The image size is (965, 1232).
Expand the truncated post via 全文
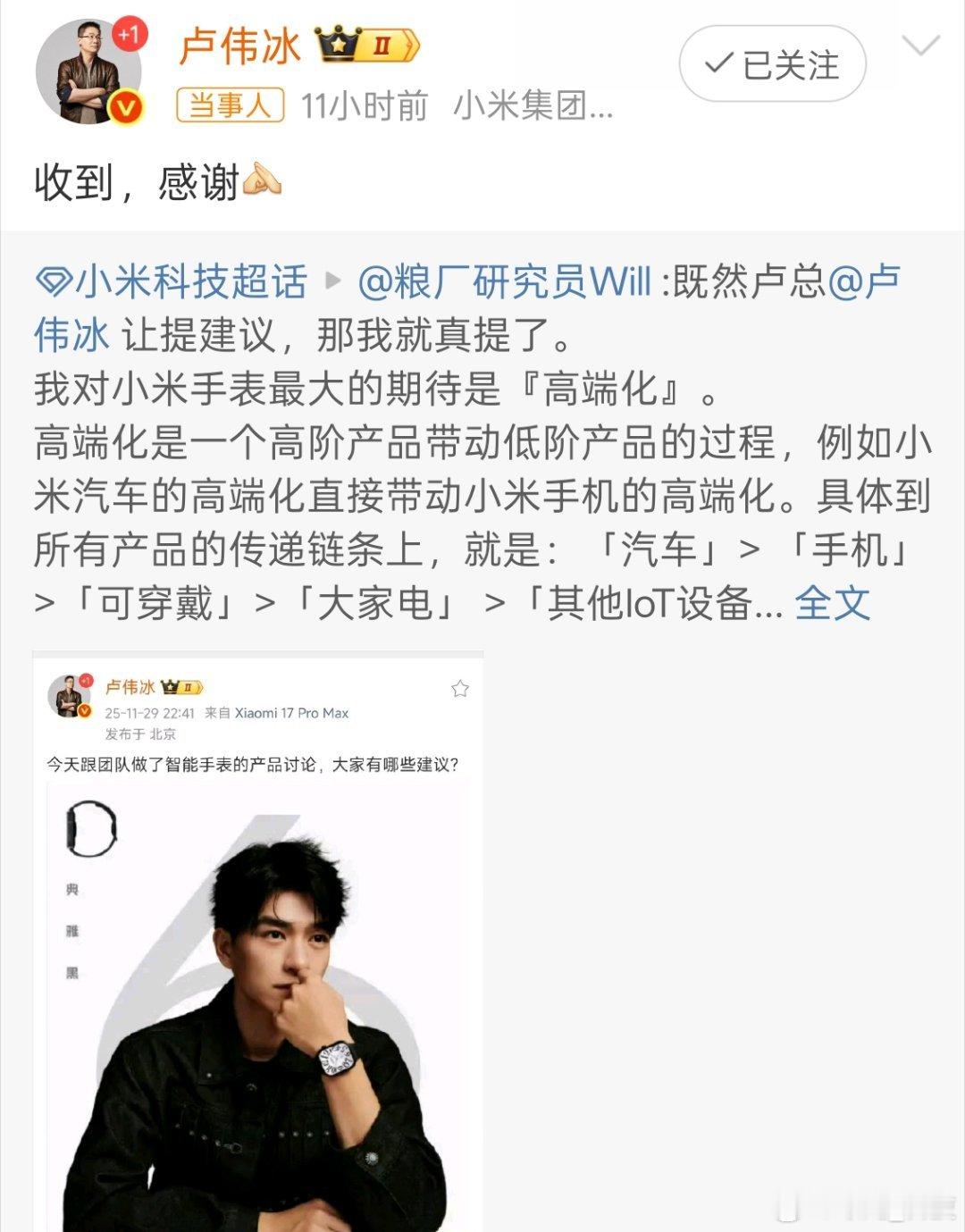(x=833, y=605)
